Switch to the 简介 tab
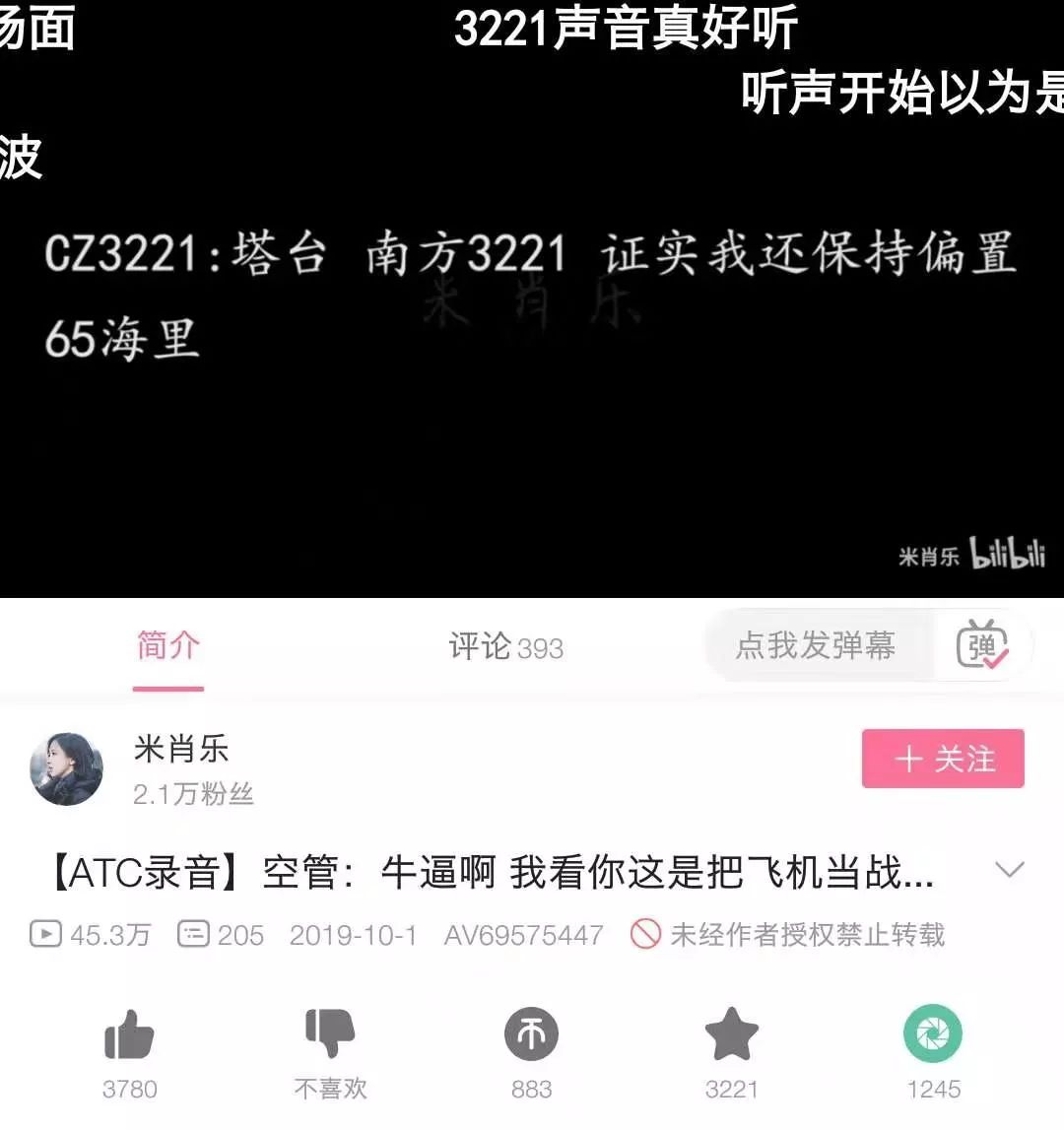Screen dimensions: 1064x1130 click(168, 646)
